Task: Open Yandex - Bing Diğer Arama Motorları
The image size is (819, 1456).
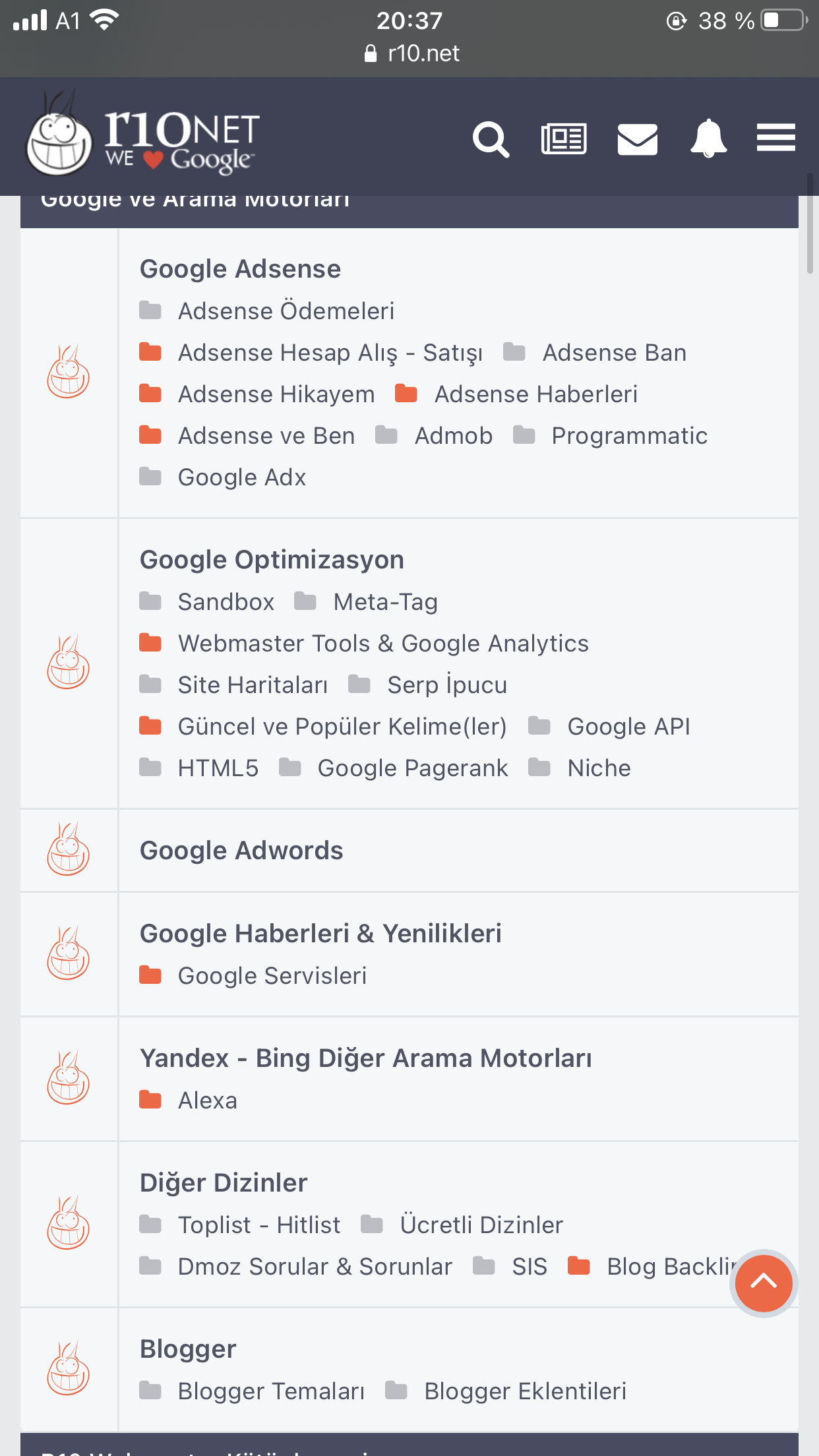Action: 366,1058
